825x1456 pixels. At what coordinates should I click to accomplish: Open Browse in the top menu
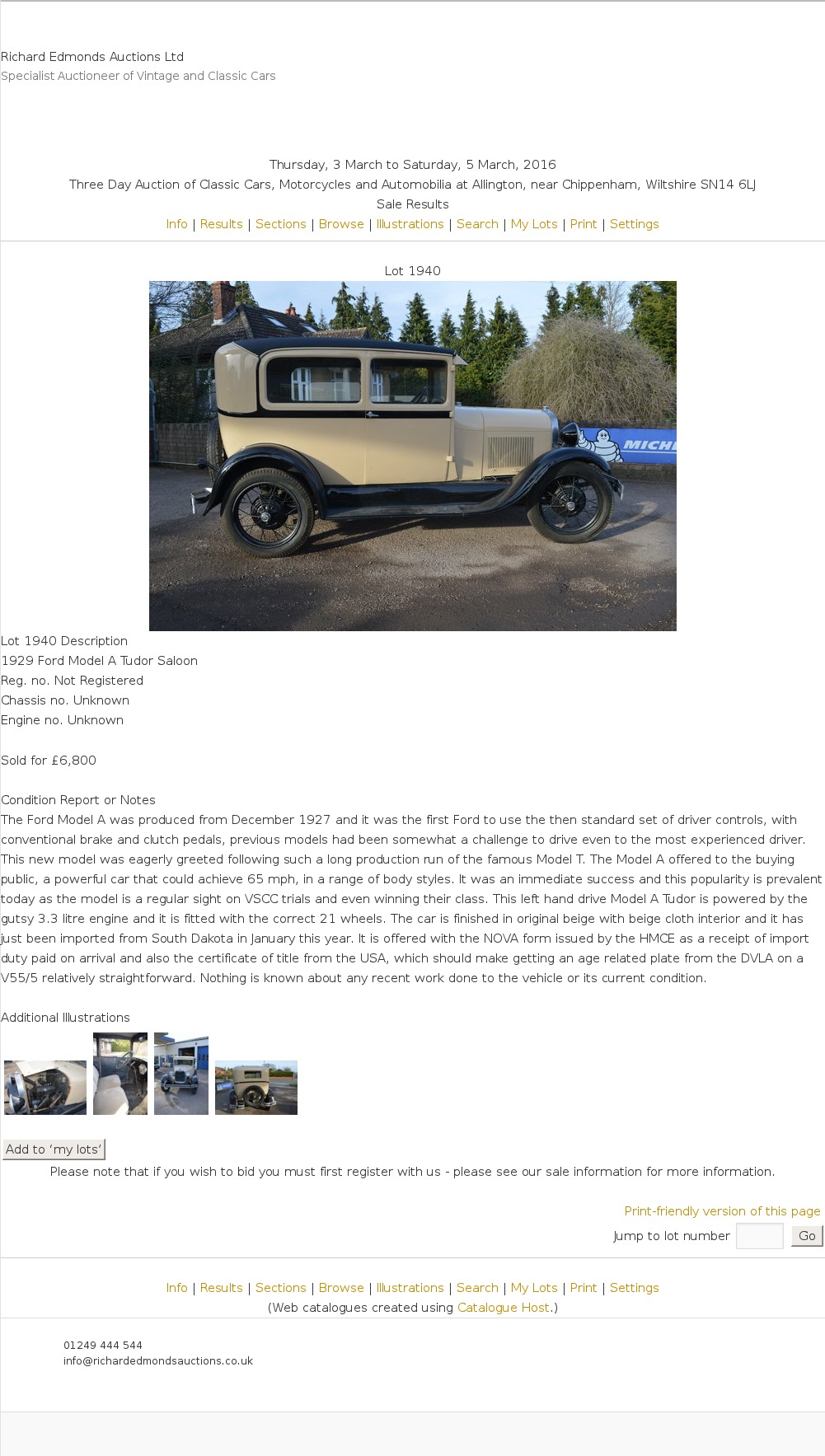341,224
